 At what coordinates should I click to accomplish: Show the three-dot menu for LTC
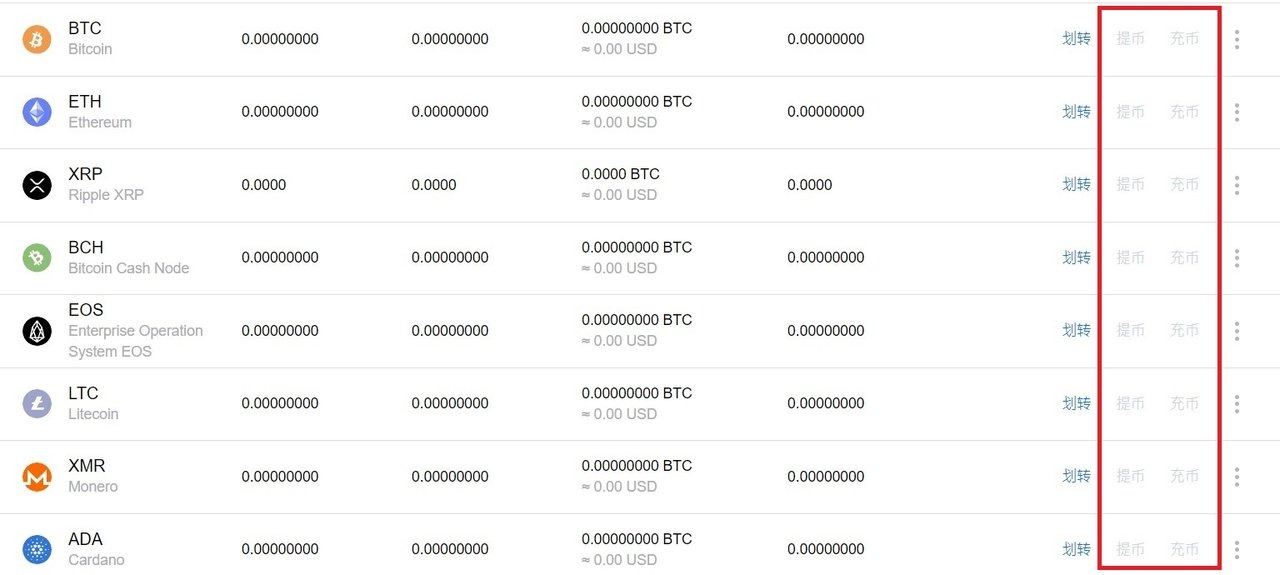pos(1237,403)
